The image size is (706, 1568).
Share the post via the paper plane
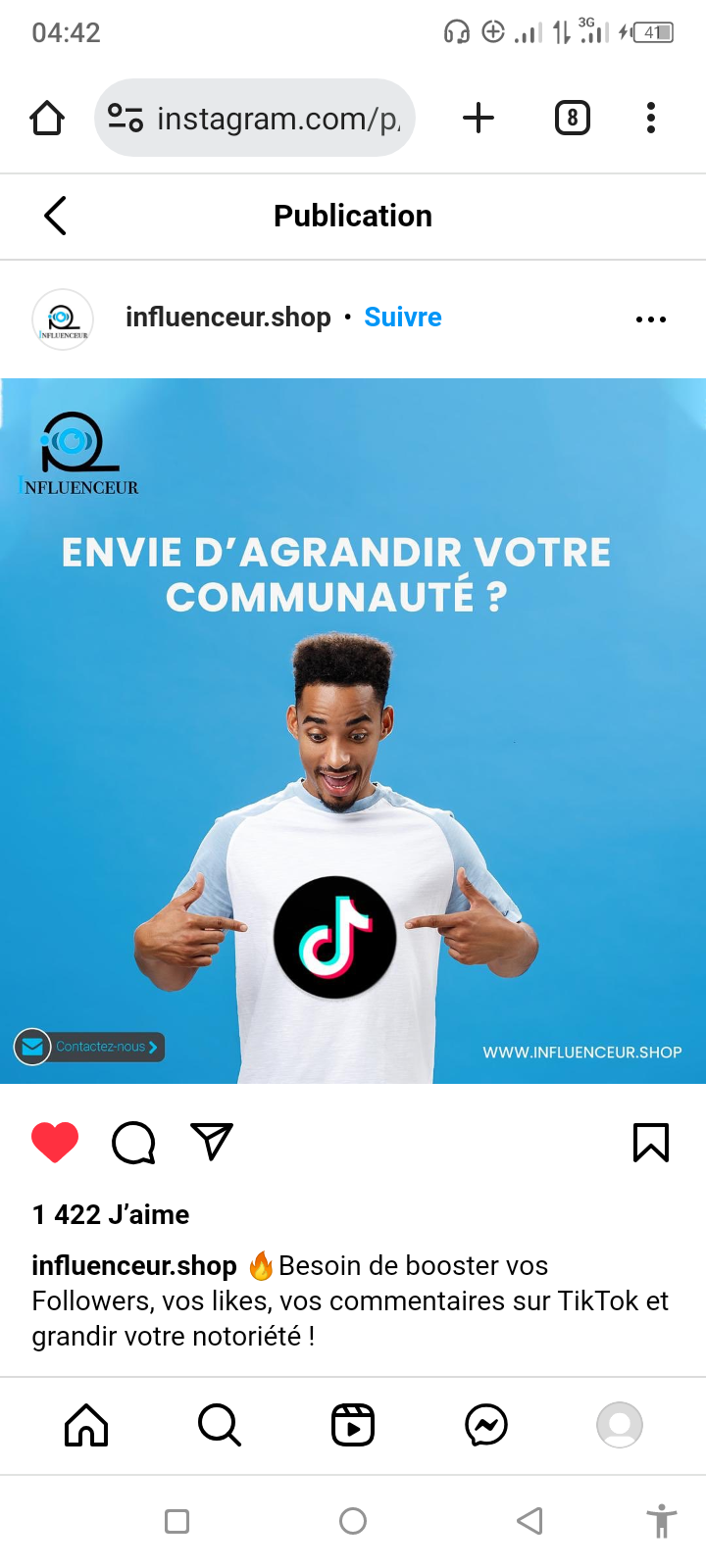pyautogui.click(x=212, y=1141)
